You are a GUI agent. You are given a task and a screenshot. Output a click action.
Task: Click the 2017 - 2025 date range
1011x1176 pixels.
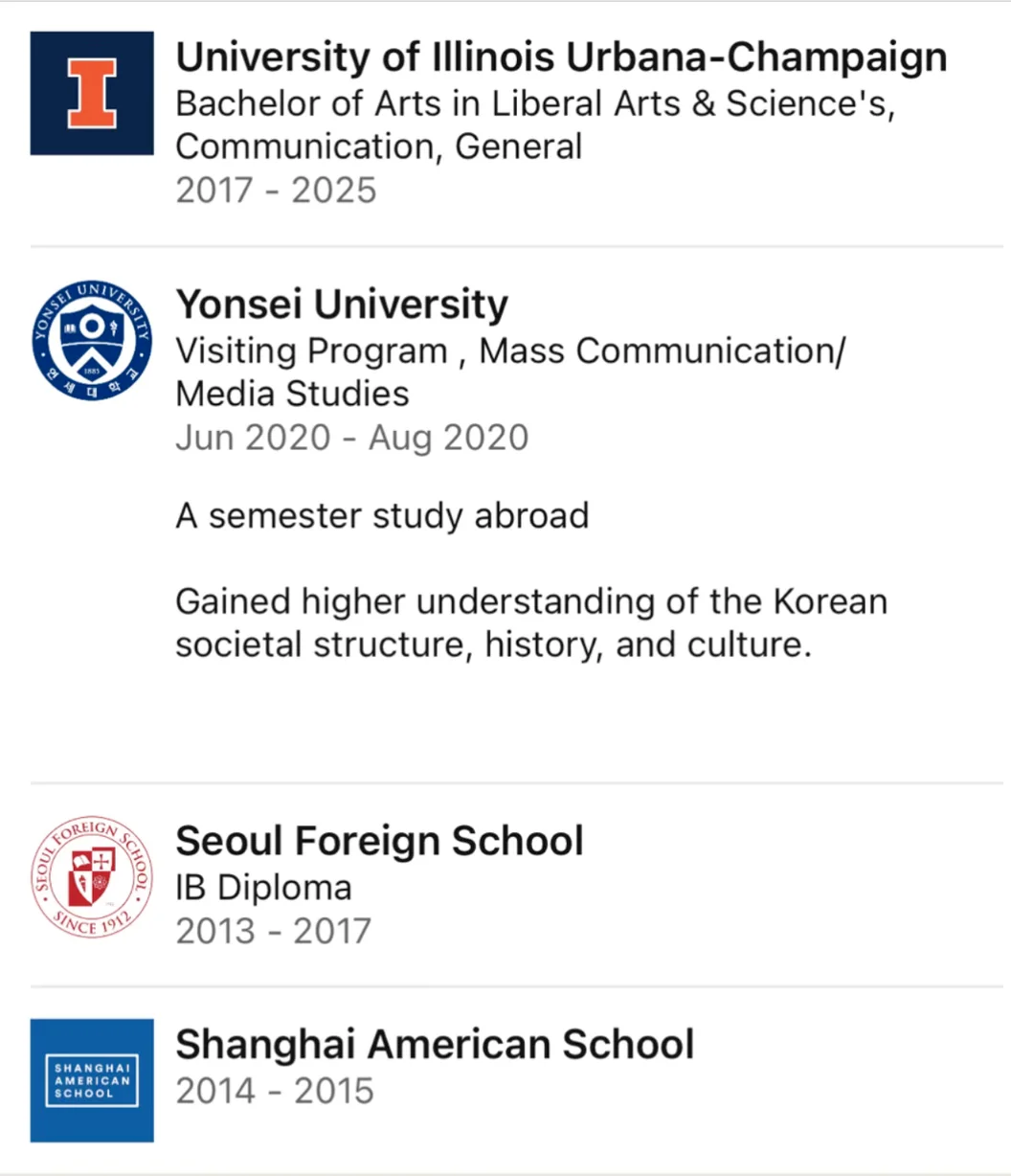point(275,189)
